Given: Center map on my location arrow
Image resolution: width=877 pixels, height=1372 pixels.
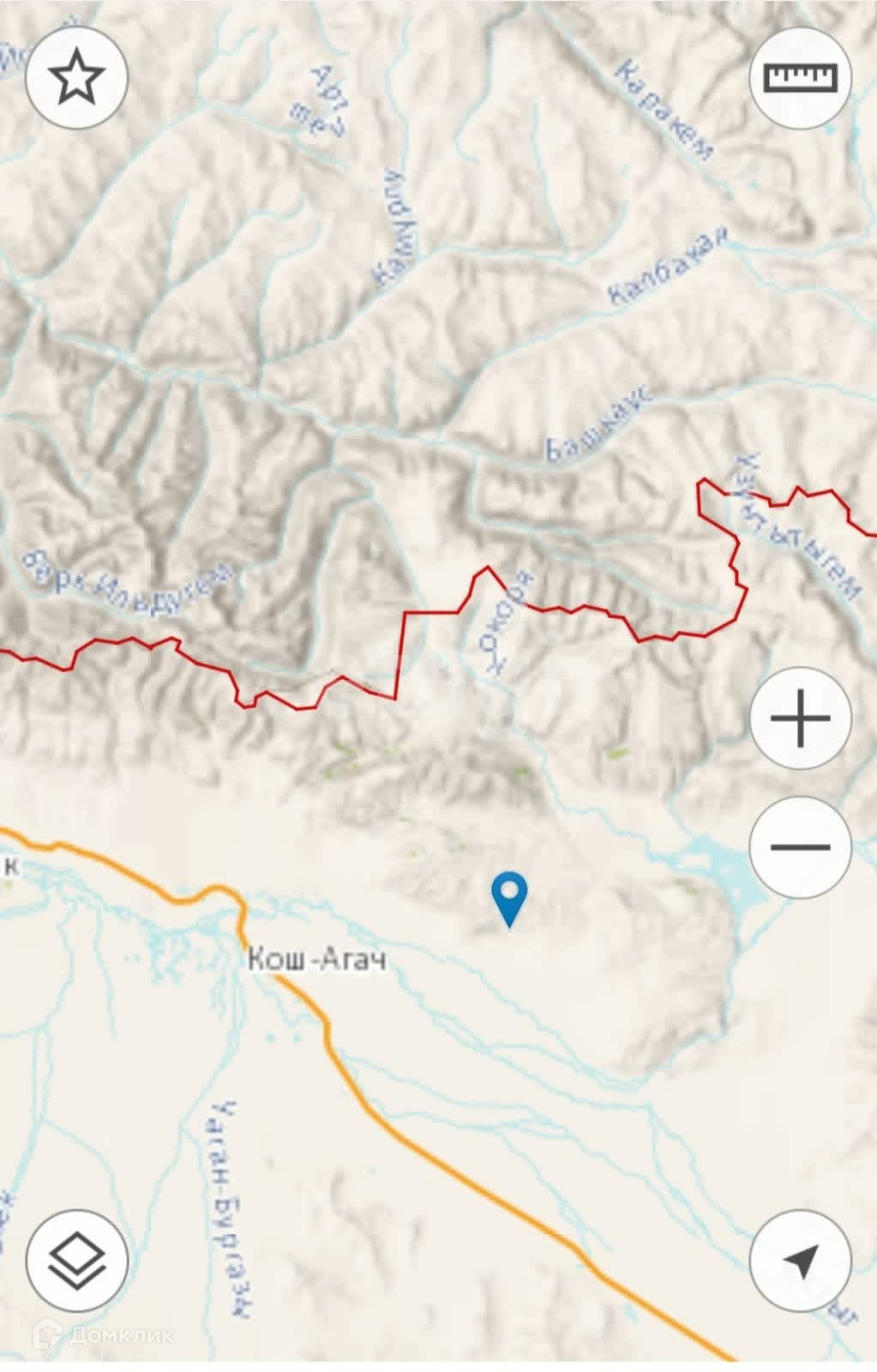Looking at the screenshot, I should pos(801,1260).
